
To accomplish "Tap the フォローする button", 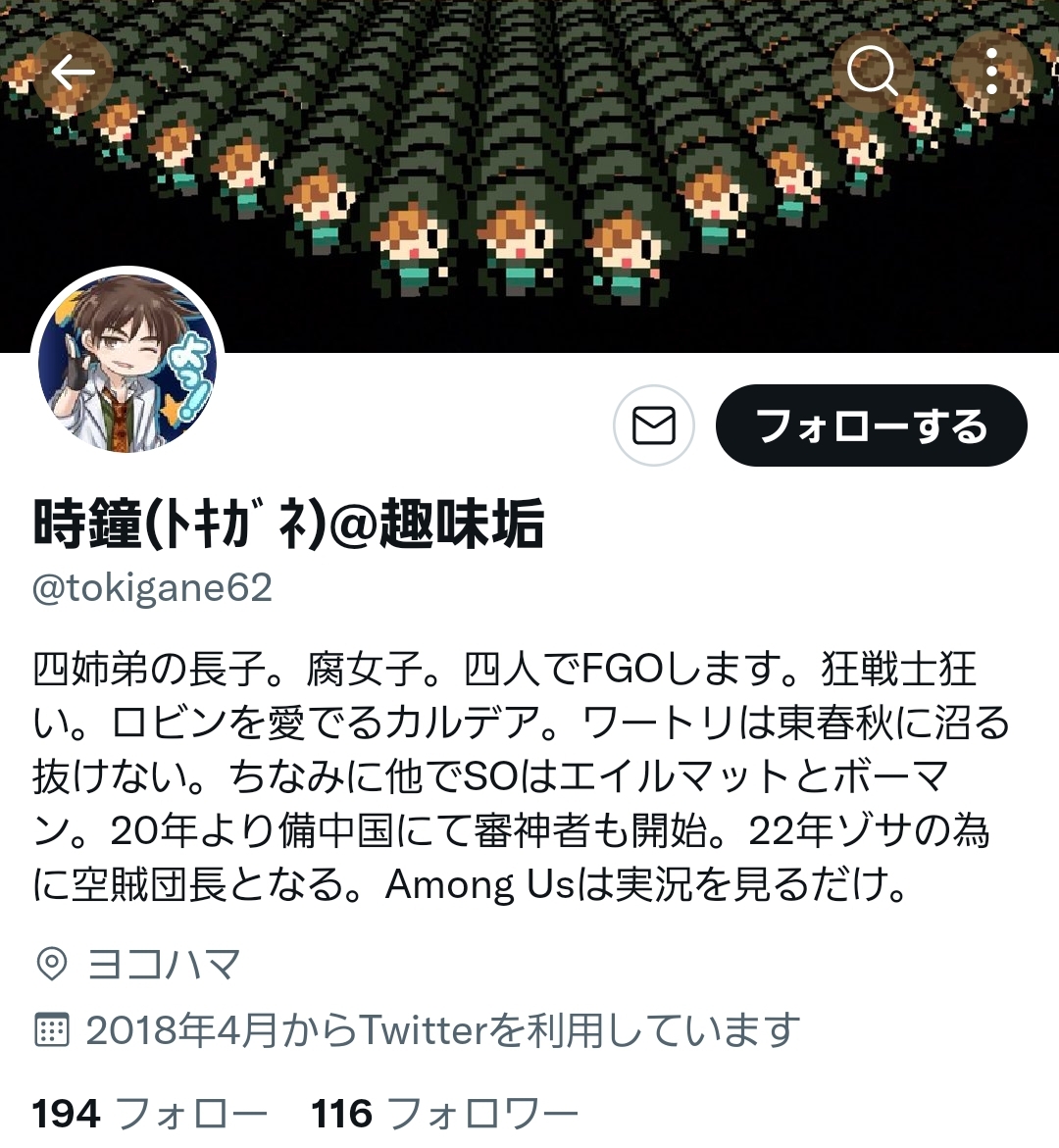I will click(871, 425).
